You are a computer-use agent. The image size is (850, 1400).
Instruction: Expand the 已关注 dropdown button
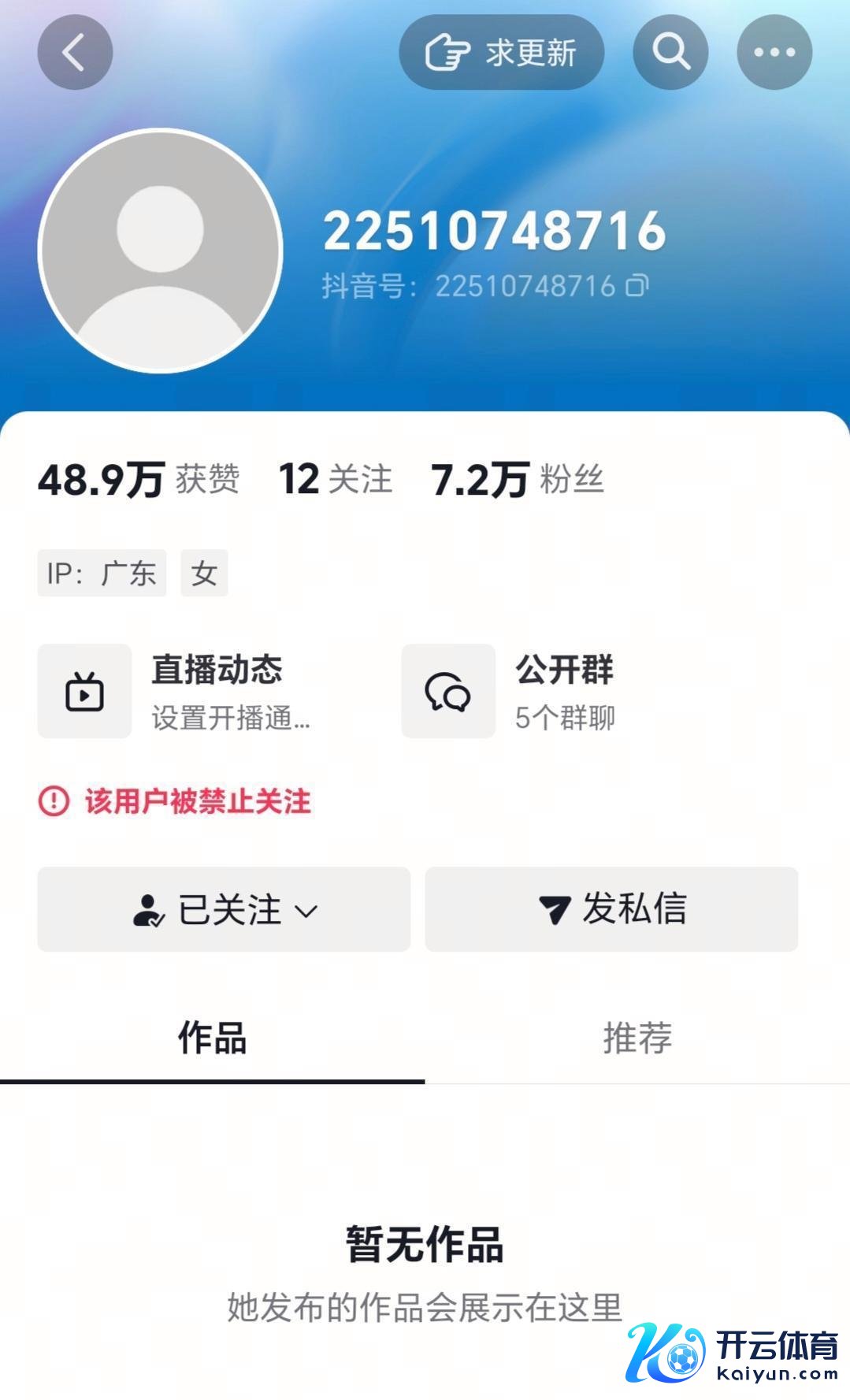[224, 909]
